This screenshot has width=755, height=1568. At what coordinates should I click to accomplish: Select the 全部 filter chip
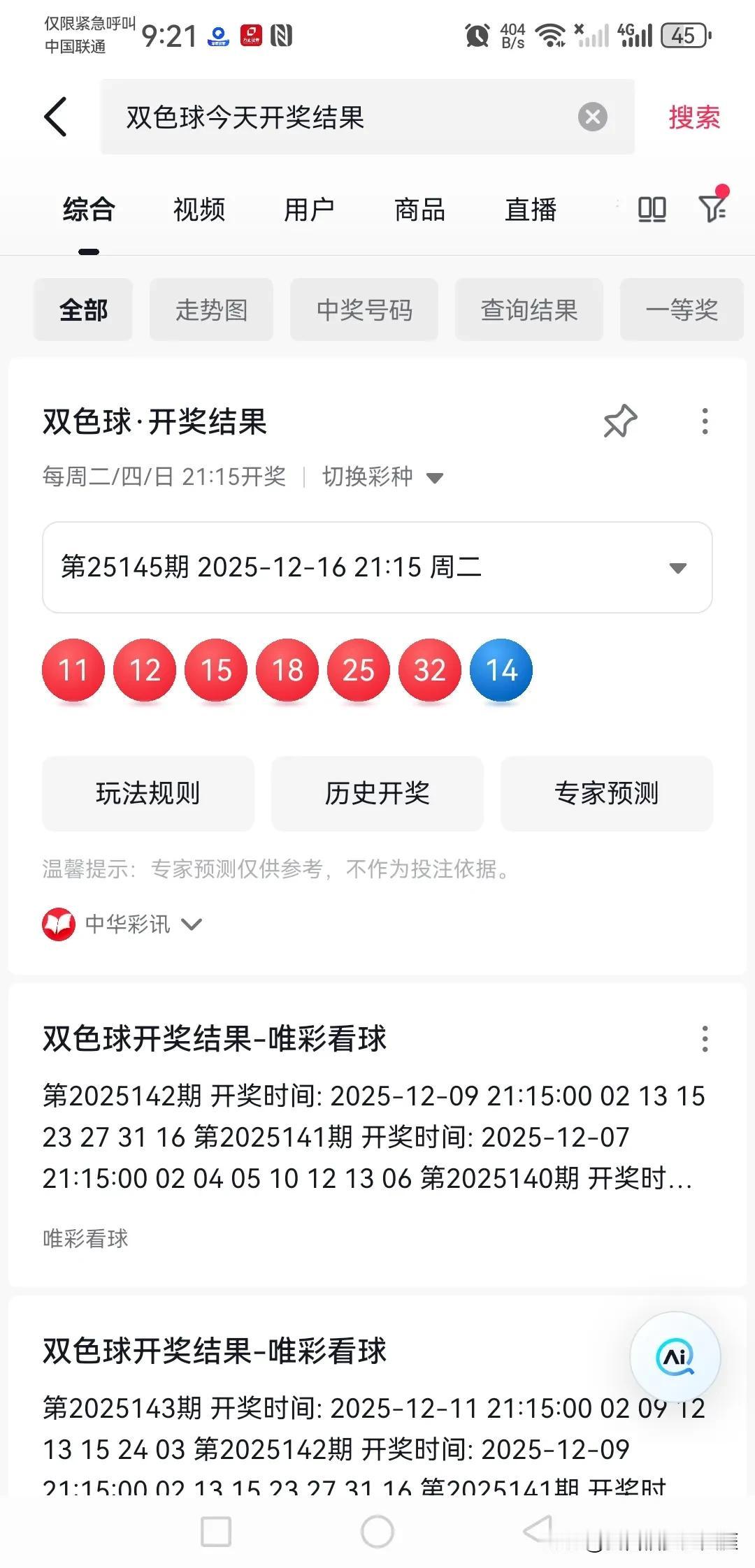click(x=82, y=310)
